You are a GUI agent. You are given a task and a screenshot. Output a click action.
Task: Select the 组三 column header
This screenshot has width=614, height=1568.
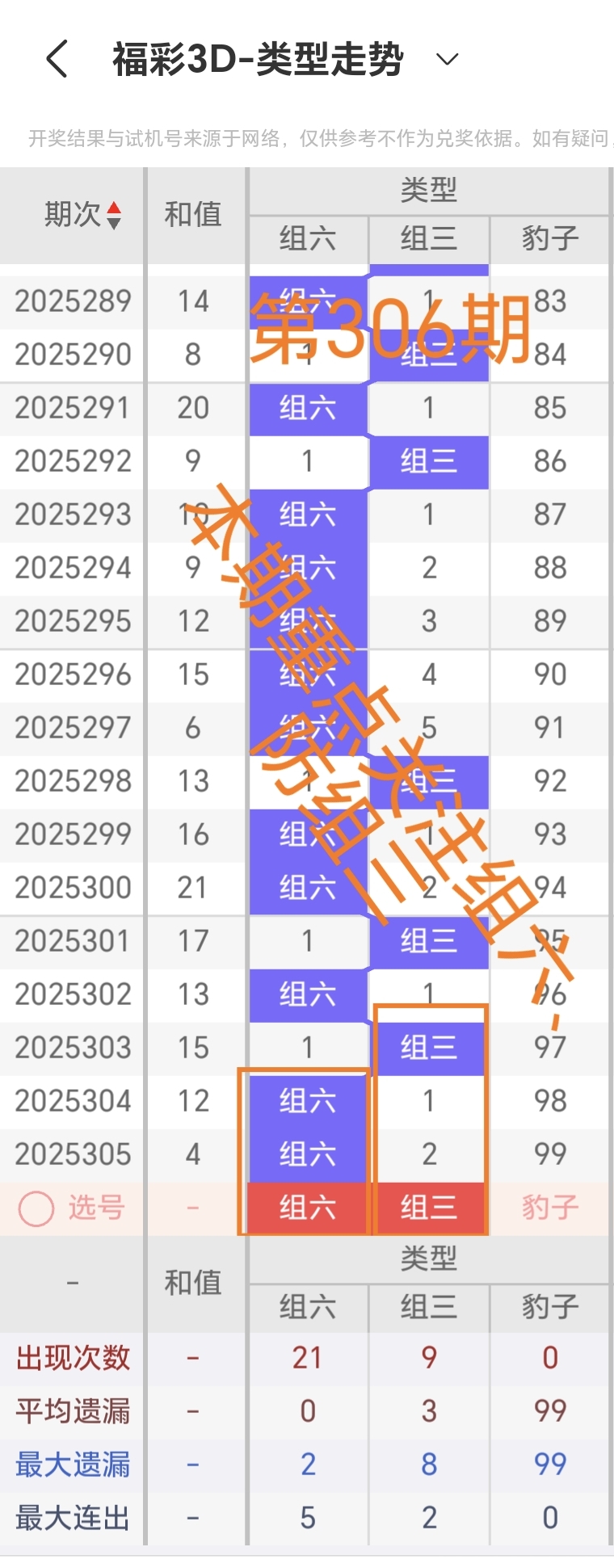pos(428,240)
